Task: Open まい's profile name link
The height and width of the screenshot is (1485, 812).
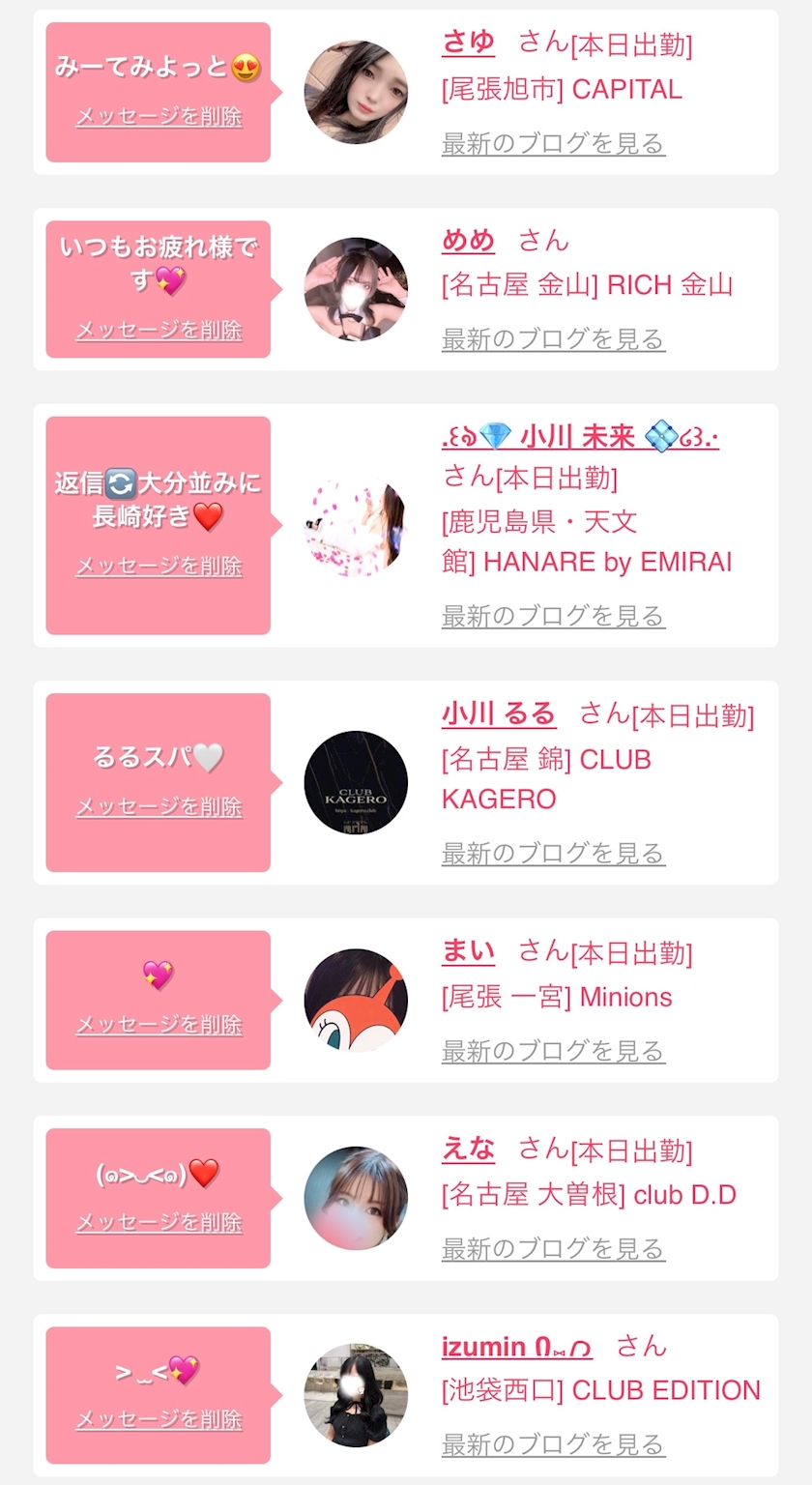Action: click(x=468, y=950)
